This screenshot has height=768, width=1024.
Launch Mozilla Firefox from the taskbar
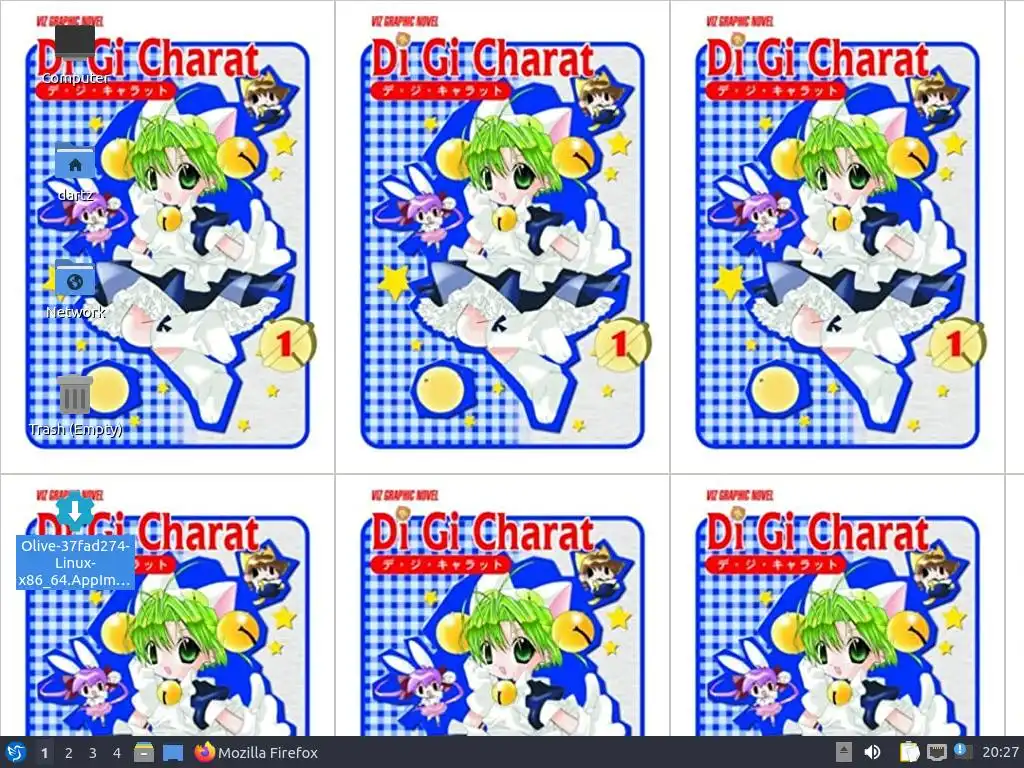(x=256, y=752)
